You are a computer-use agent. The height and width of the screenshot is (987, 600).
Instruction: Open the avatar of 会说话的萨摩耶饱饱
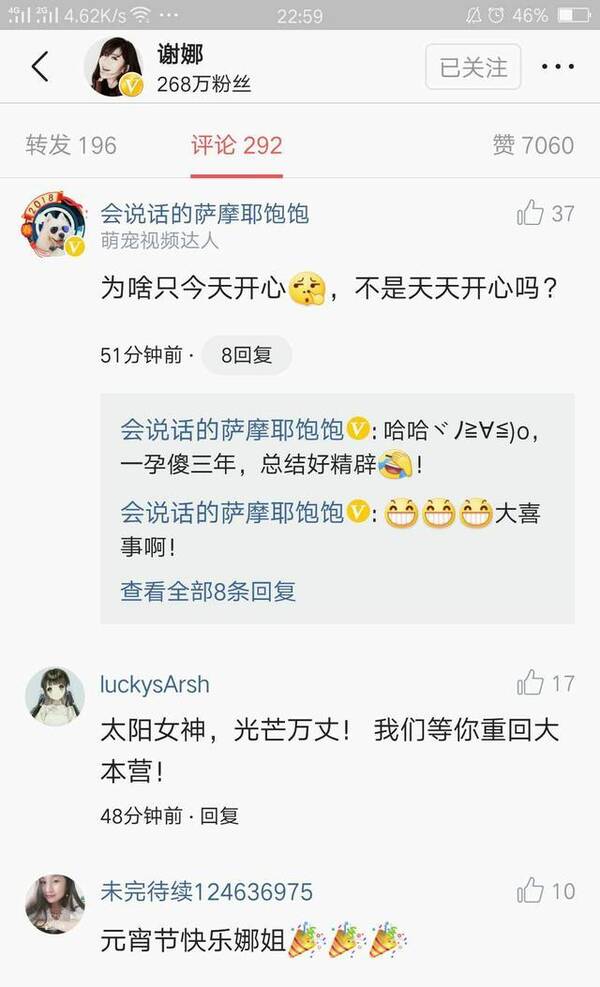coord(54,225)
